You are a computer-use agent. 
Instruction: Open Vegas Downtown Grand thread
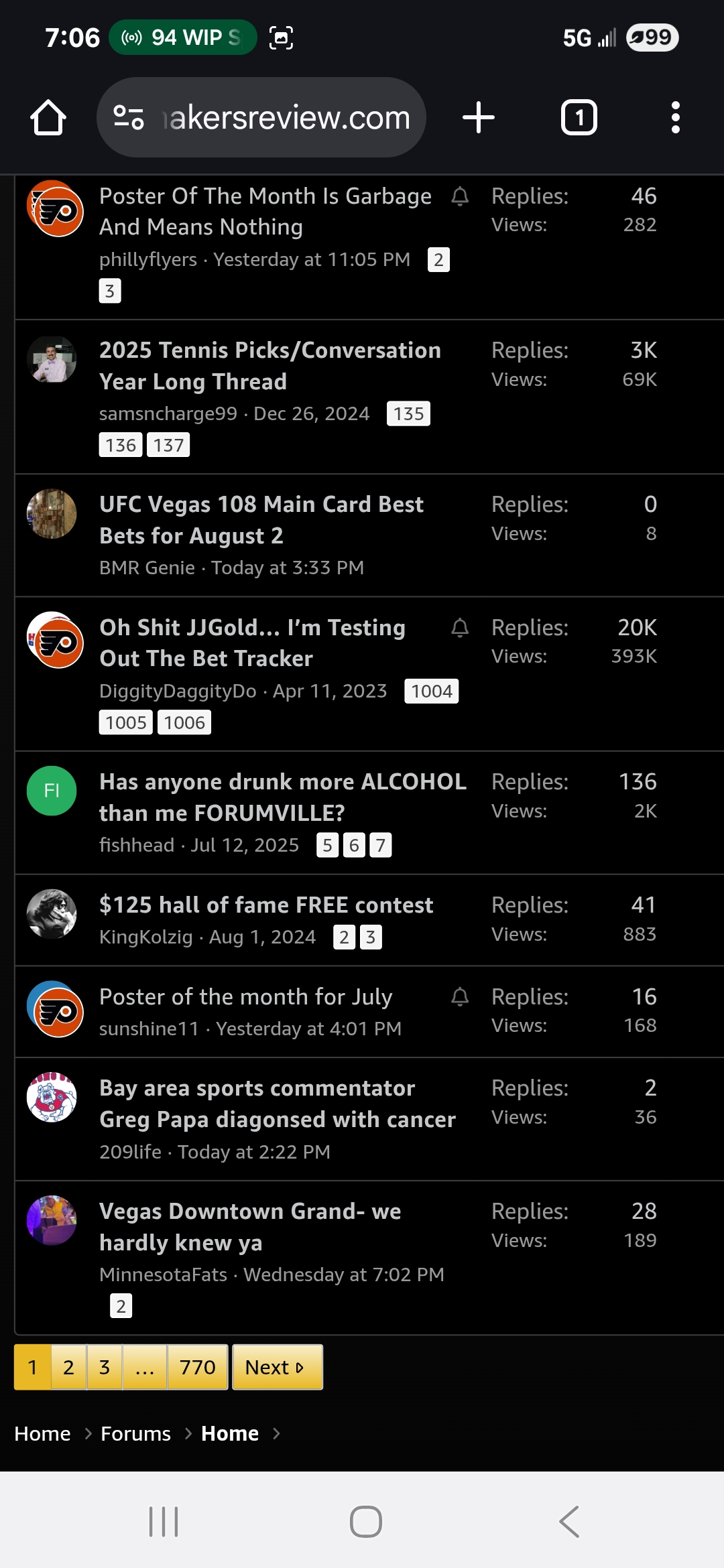(x=250, y=1227)
